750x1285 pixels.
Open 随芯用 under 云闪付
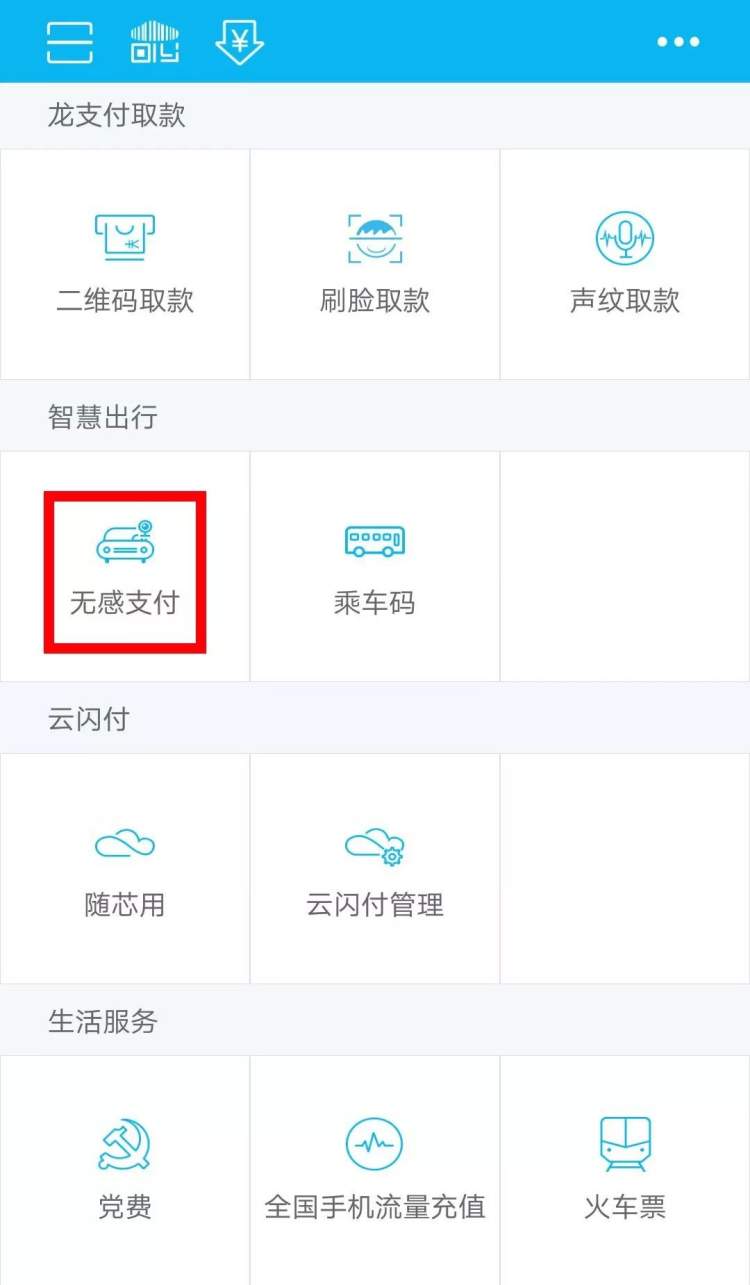pos(125,869)
